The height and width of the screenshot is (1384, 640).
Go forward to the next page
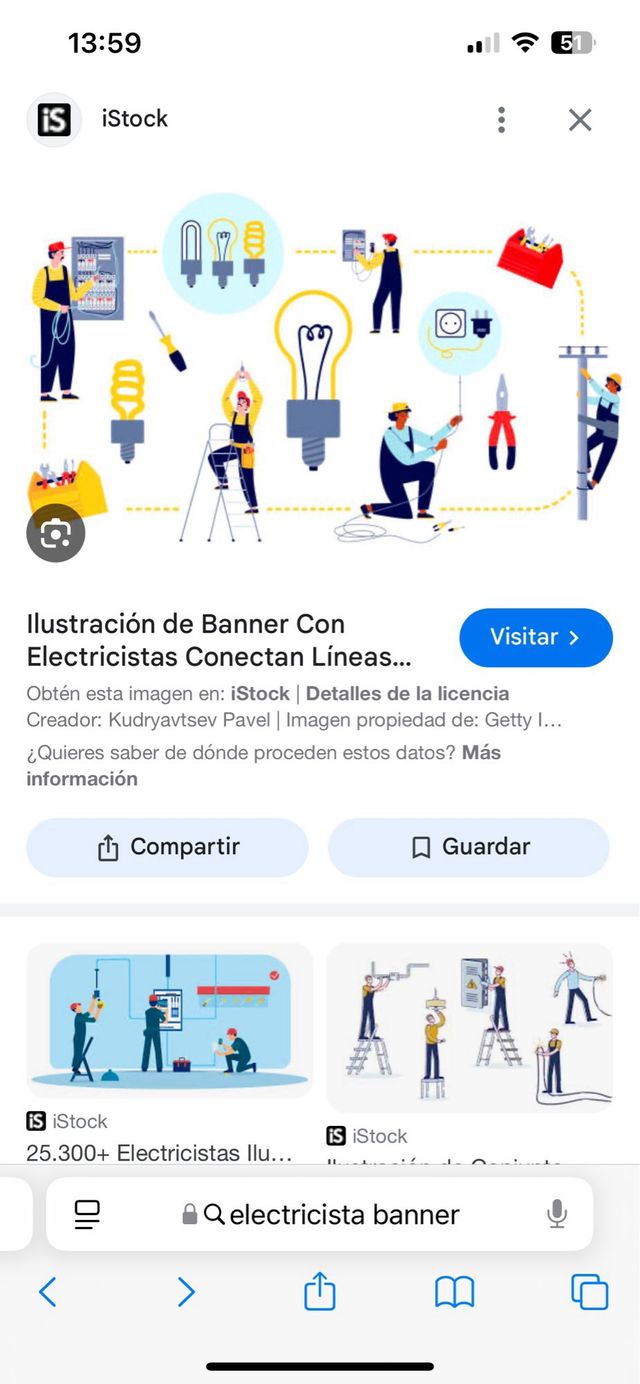(185, 1292)
